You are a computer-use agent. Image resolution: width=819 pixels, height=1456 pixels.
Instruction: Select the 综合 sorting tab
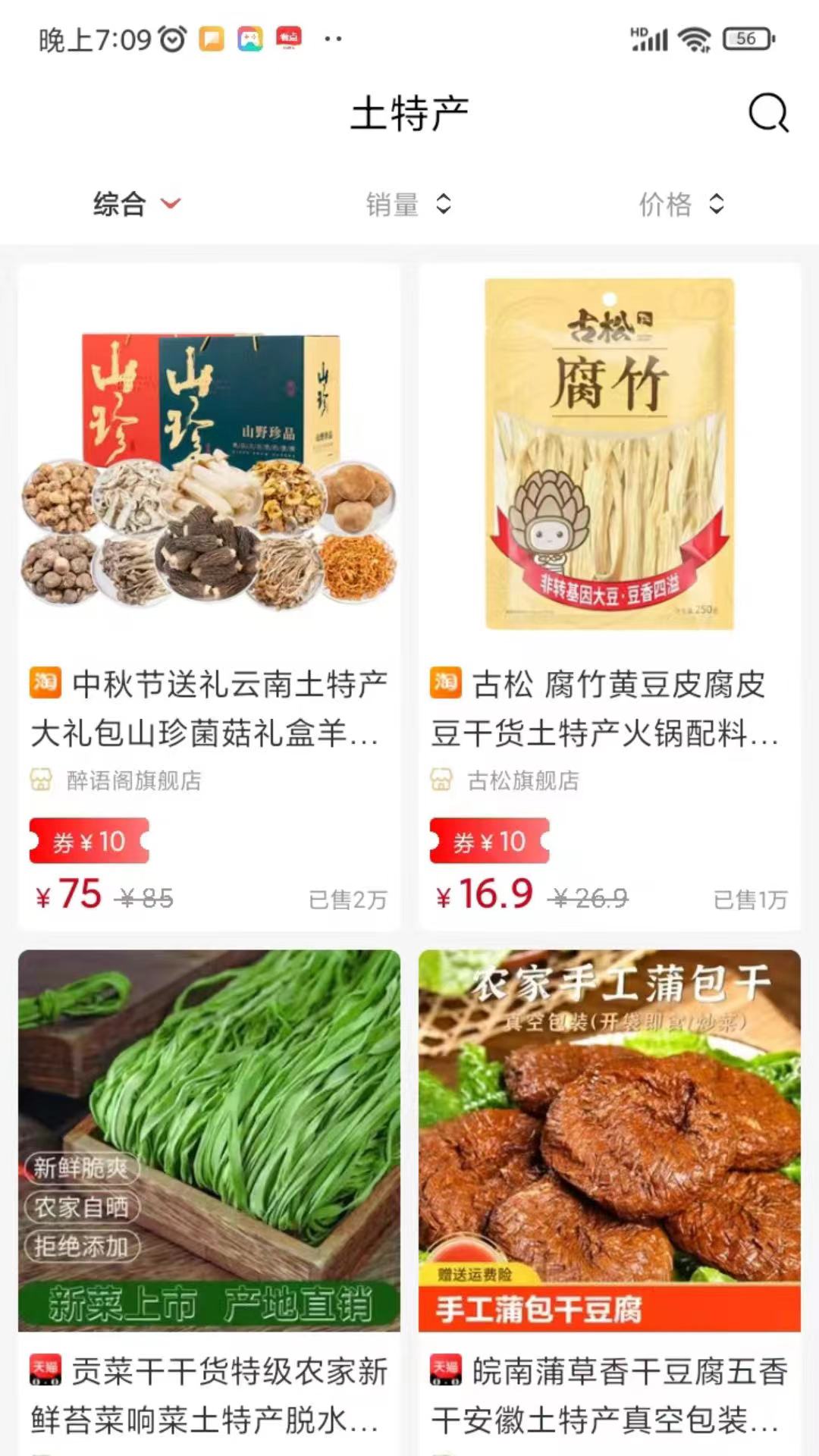pos(119,203)
